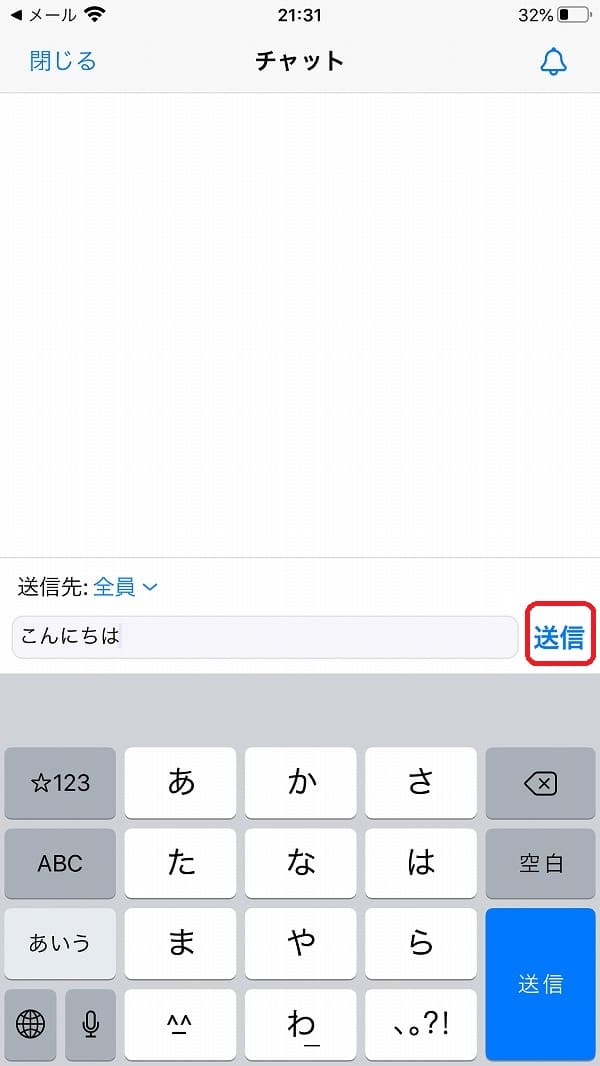Screen dimensions: 600x1066
Task: Switch the keyboard to ABC mode
Action: point(60,863)
